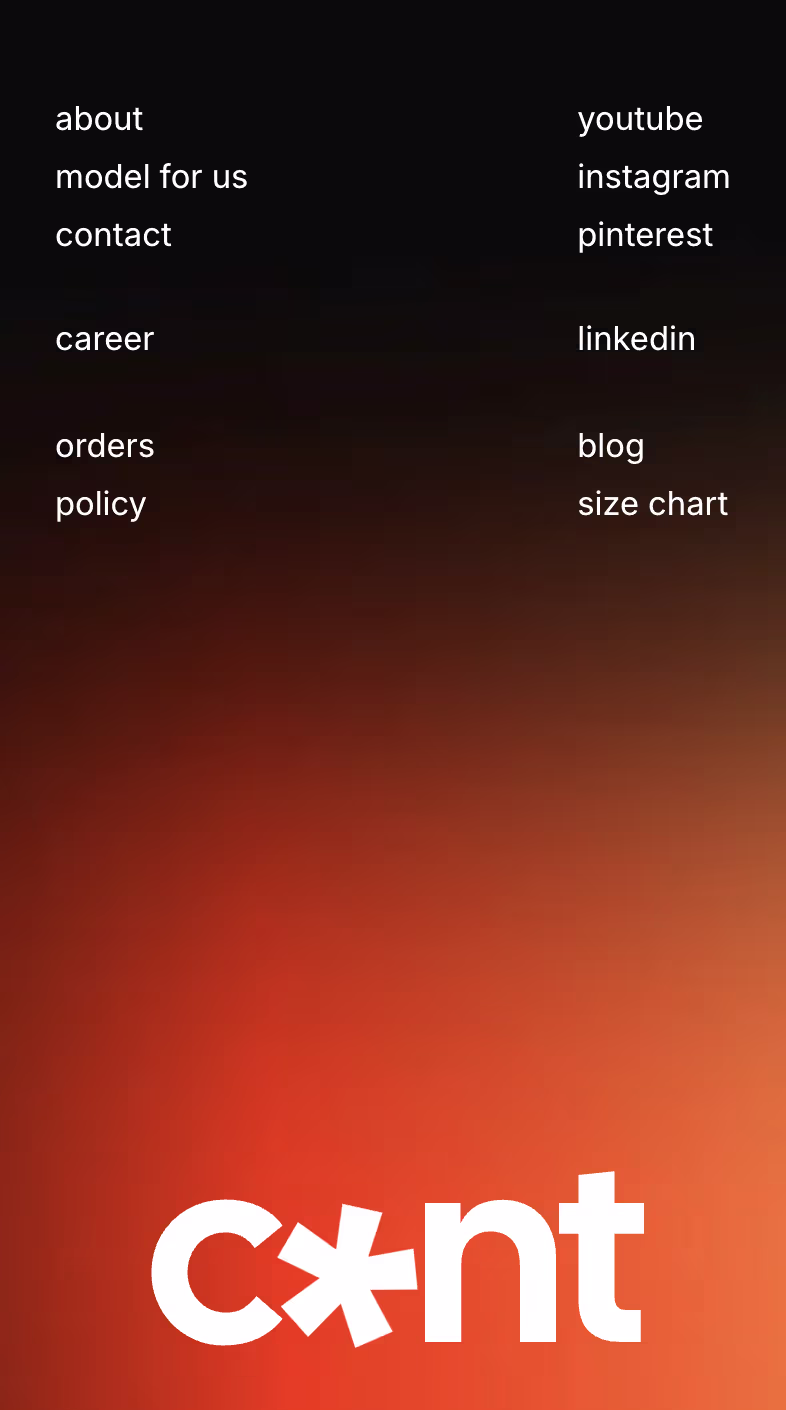The width and height of the screenshot is (786, 1410).
Task: Open the orders link
Action: tap(105, 446)
